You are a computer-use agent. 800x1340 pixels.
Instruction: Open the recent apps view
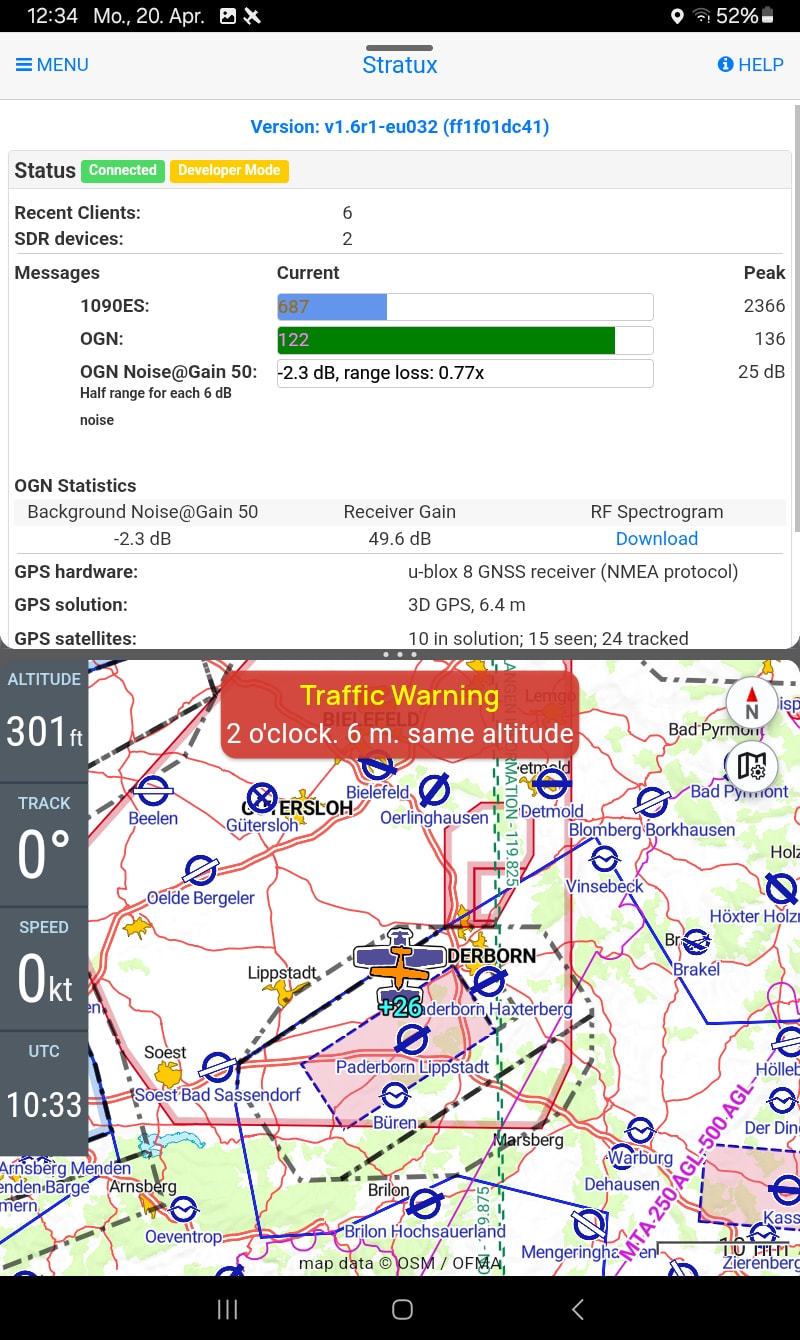[227, 1309]
